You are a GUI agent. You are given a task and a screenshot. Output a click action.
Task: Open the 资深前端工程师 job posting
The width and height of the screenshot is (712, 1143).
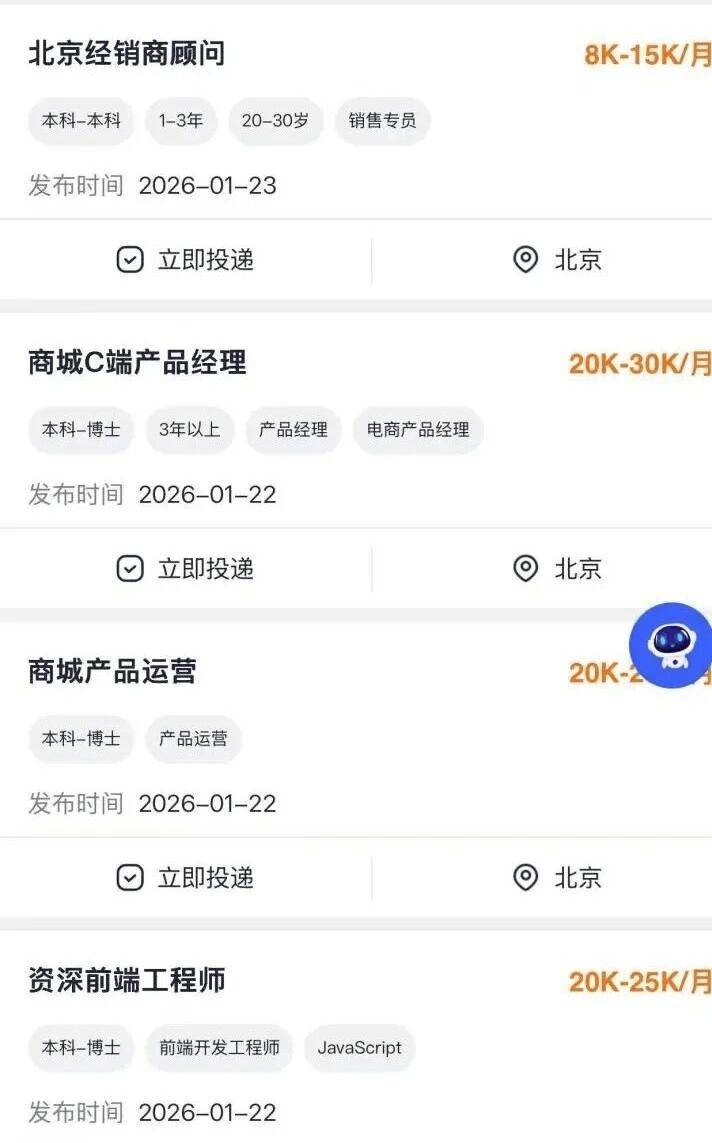tap(127, 980)
